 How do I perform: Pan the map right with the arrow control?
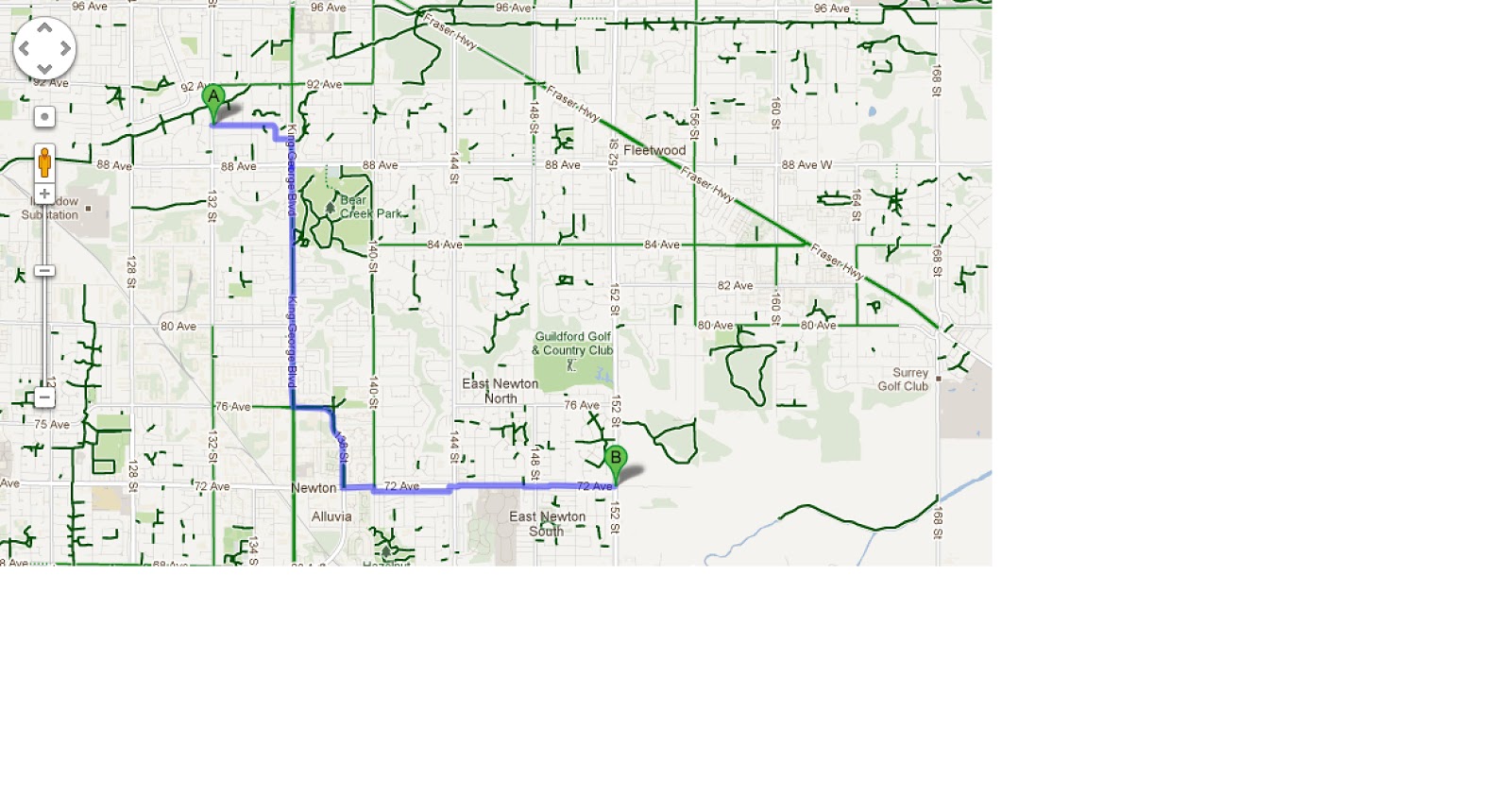pyautogui.click(x=64, y=48)
